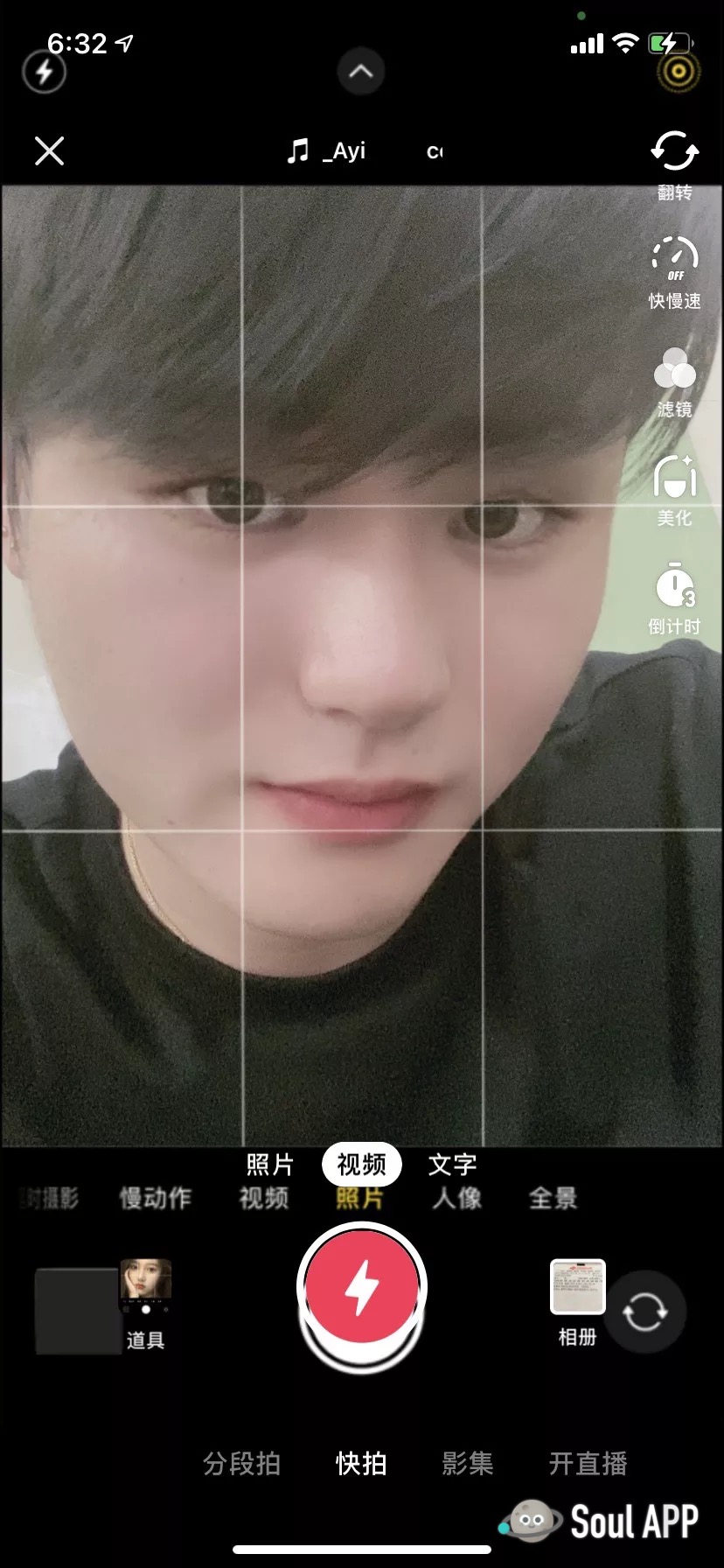The width and height of the screenshot is (724, 1568).
Task: Choose music from the _Ayi sound selector
Action: 328,151
